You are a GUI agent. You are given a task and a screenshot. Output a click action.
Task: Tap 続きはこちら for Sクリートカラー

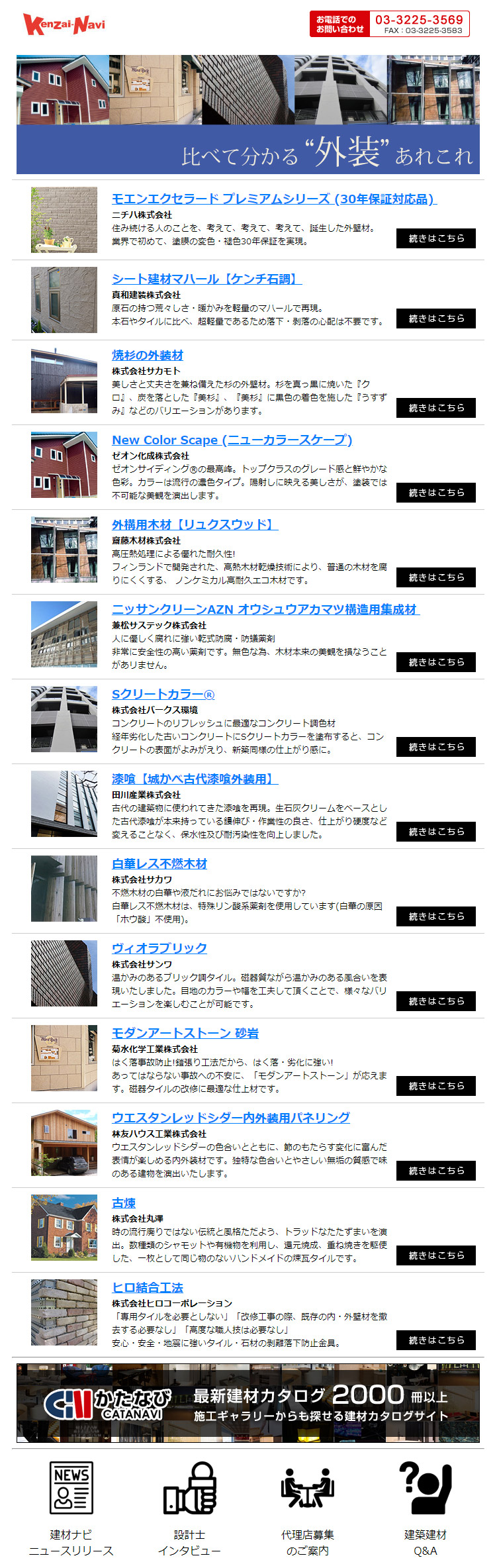point(435,747)
